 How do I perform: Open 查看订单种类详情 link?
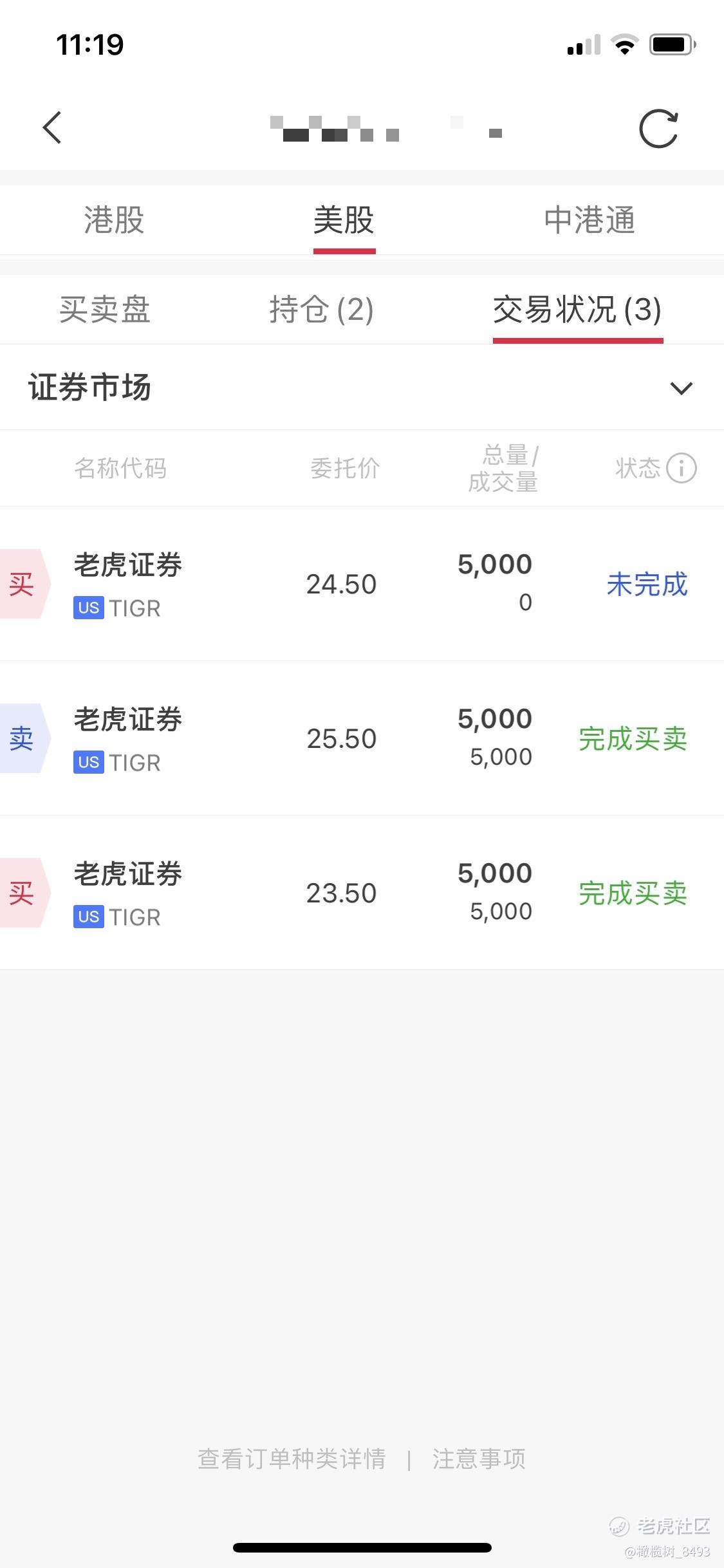[292, 1459]
